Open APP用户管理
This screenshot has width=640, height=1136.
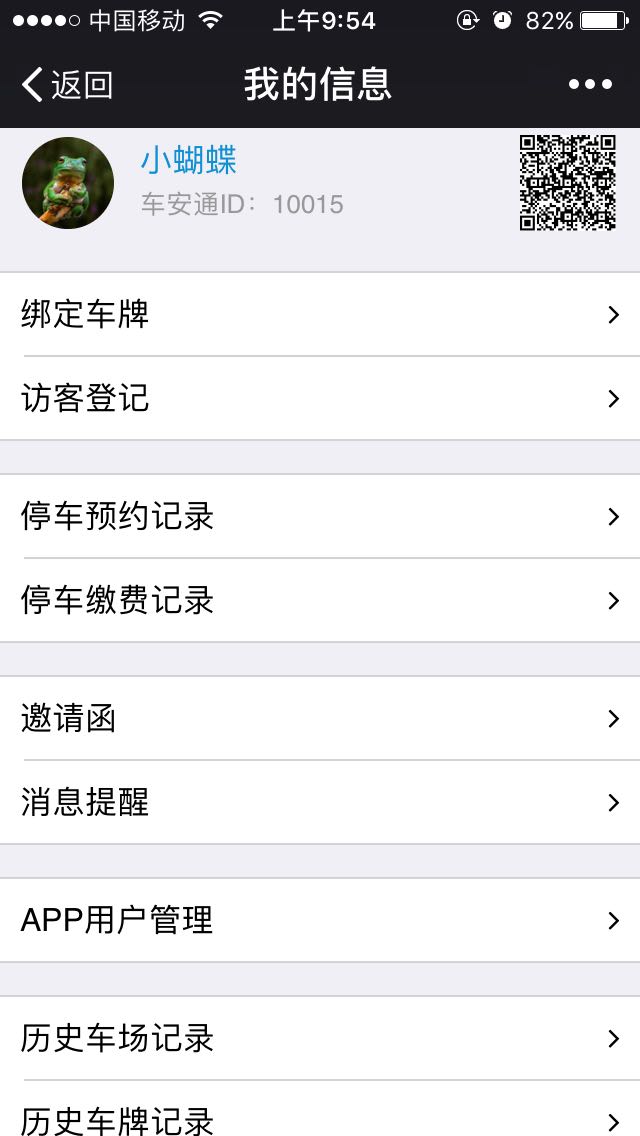[320, 921]
